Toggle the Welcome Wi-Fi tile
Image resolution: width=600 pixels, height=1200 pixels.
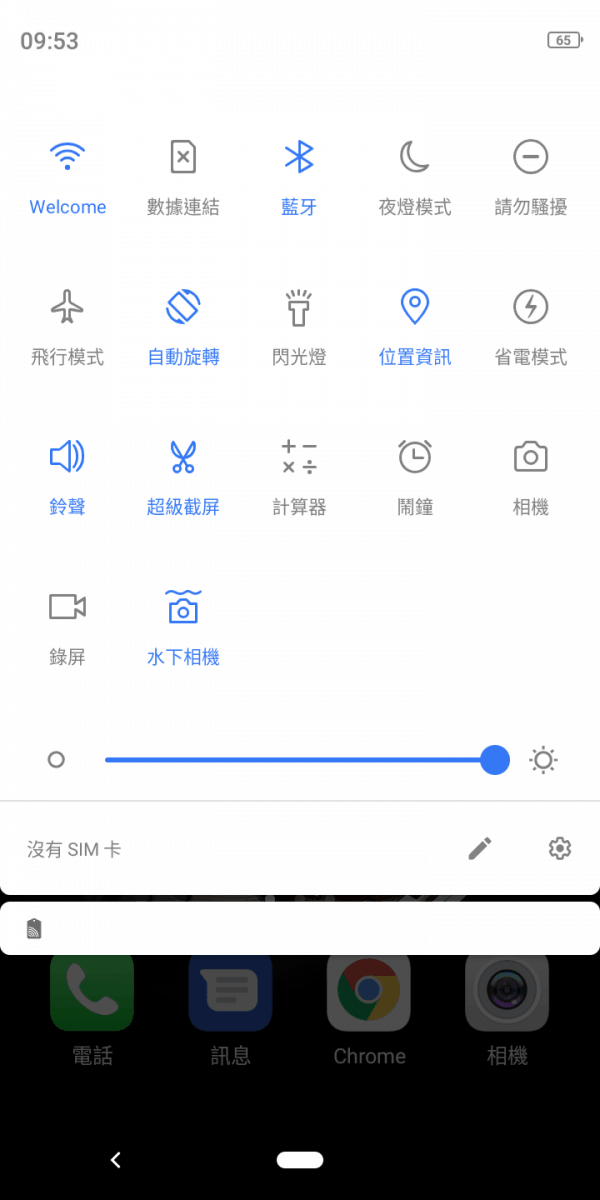(x=67, y=158)
